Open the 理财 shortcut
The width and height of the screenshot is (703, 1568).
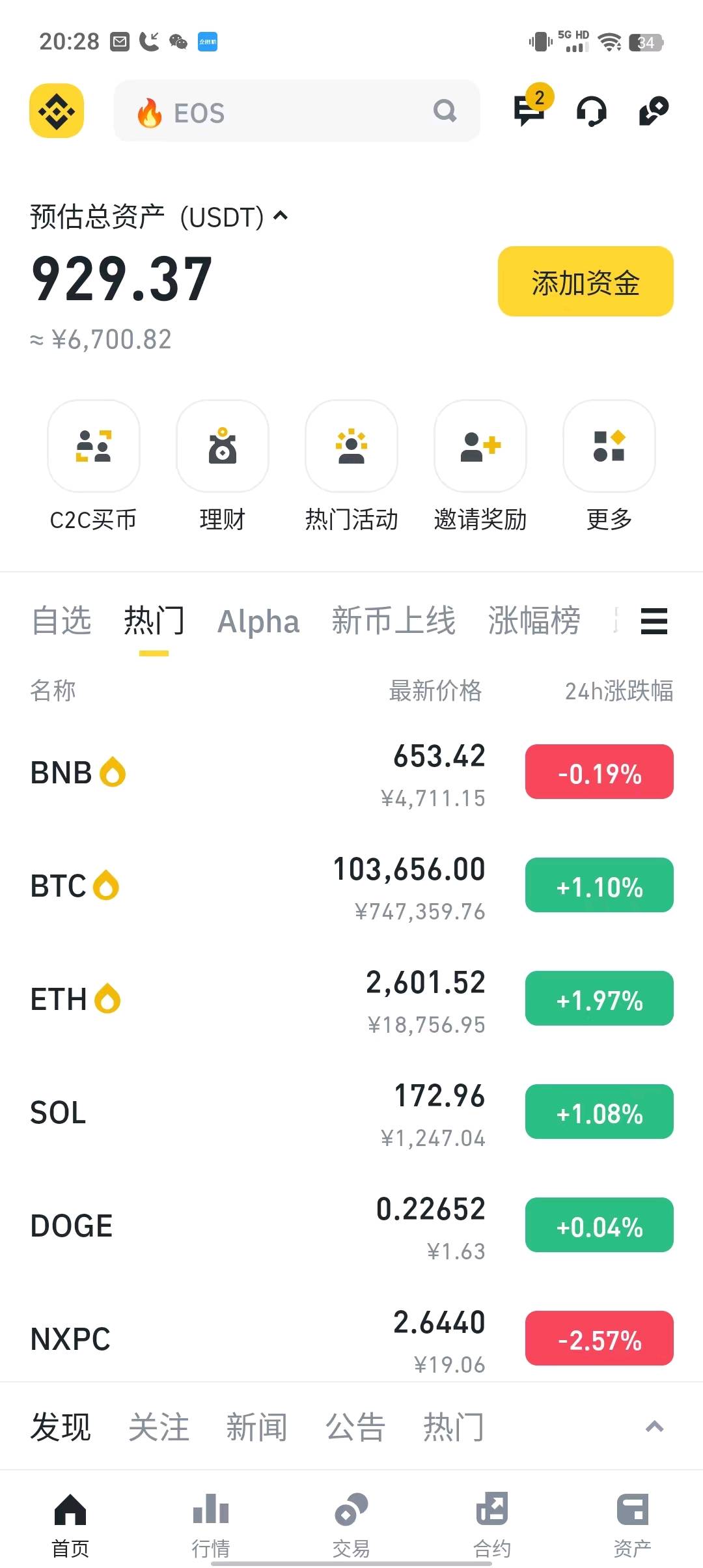[x=223, y=467]
